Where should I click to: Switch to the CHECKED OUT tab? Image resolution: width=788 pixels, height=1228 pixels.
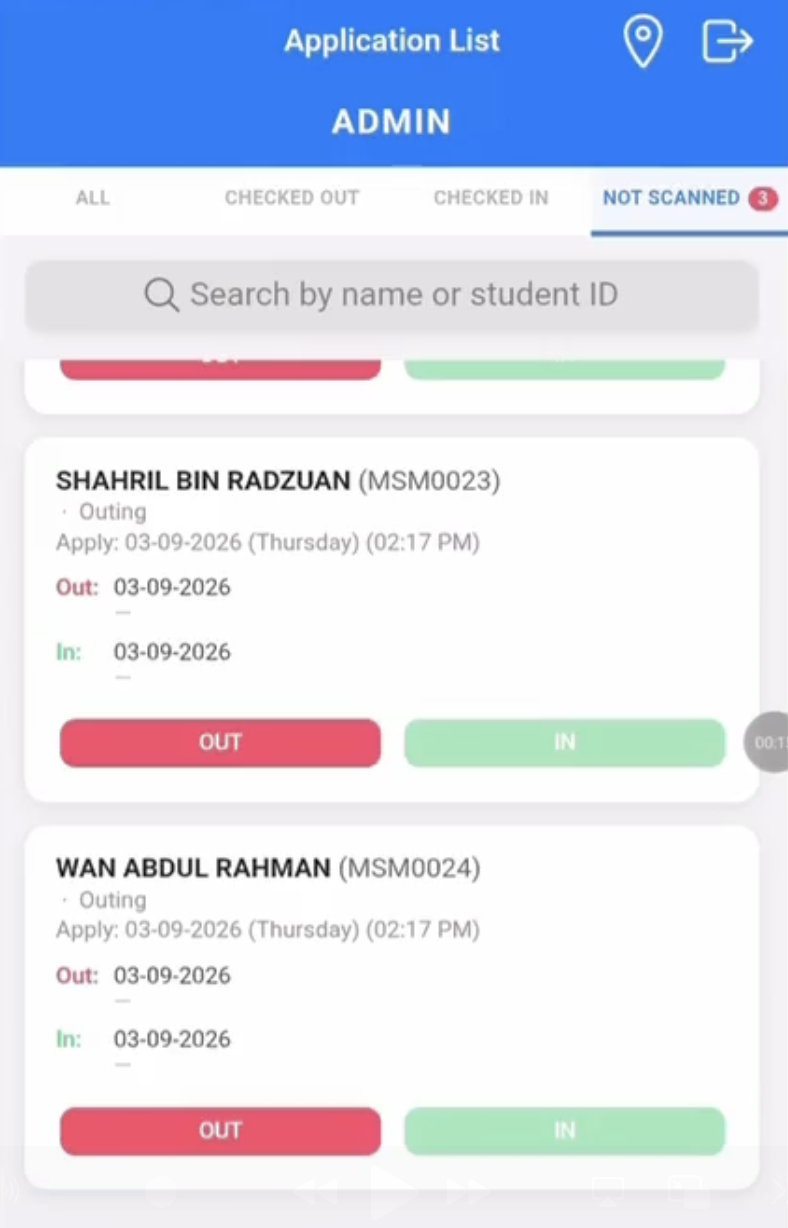pyautogui.click(x=292, y=198)
